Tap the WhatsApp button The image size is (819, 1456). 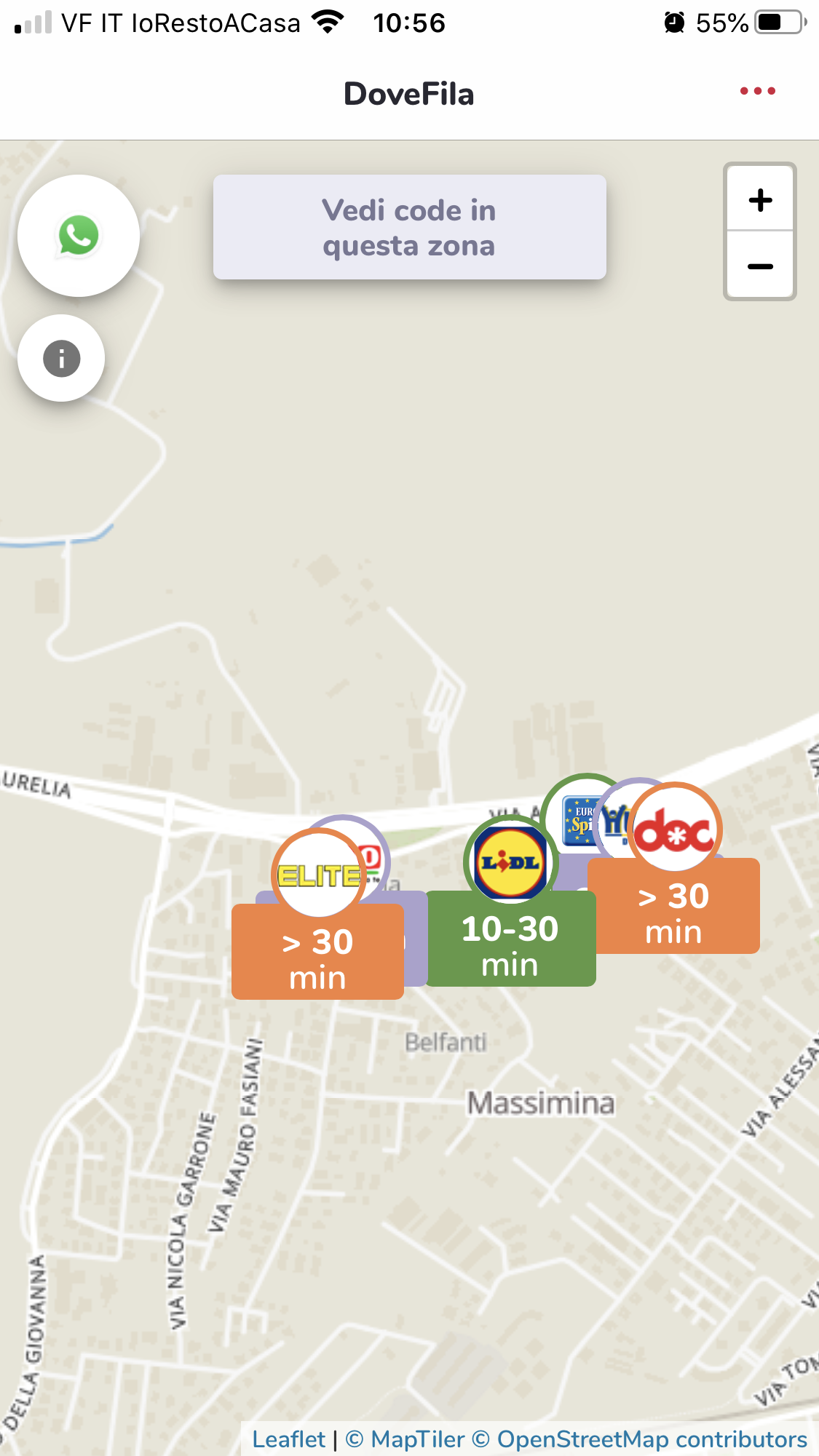79,236
